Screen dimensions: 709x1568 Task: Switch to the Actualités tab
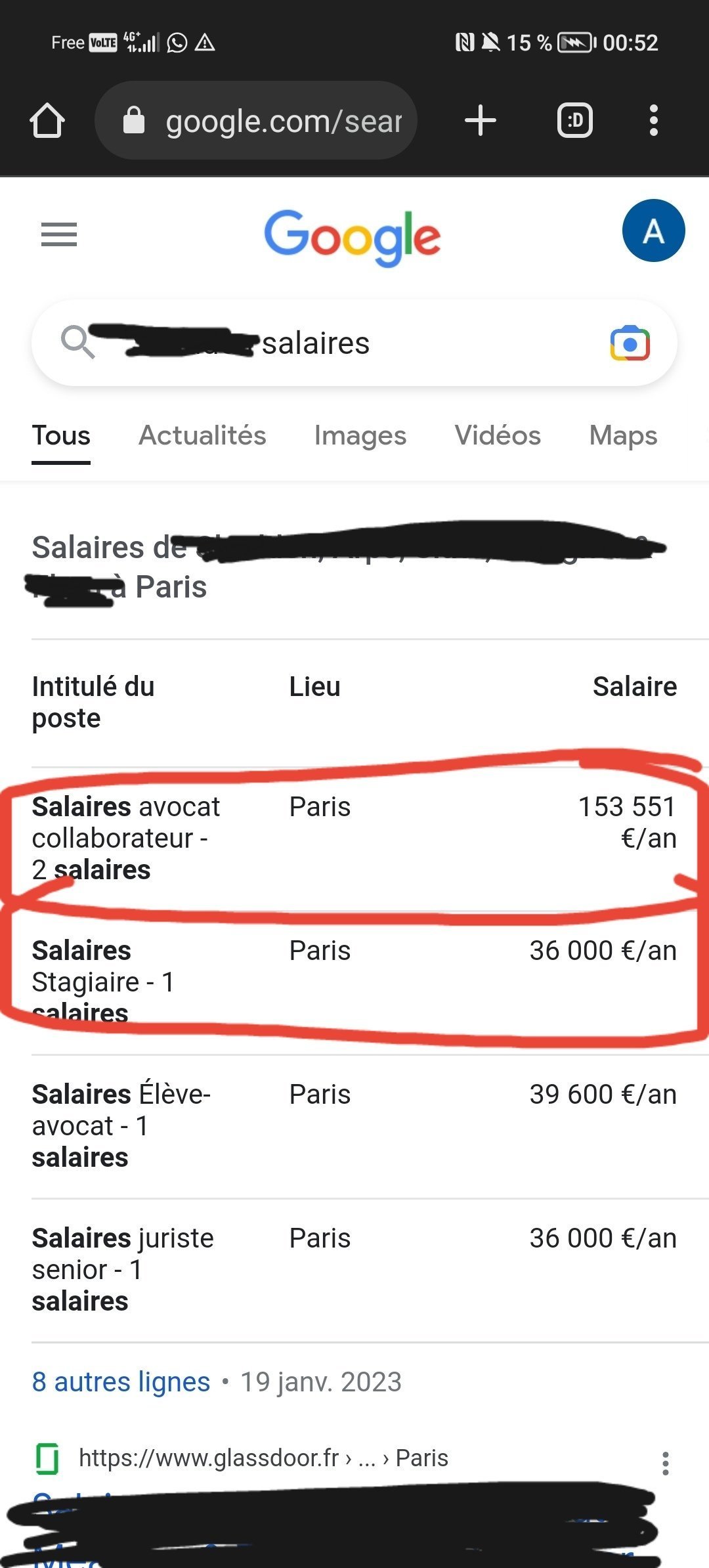pyautogui.click(x=202, y=435)
